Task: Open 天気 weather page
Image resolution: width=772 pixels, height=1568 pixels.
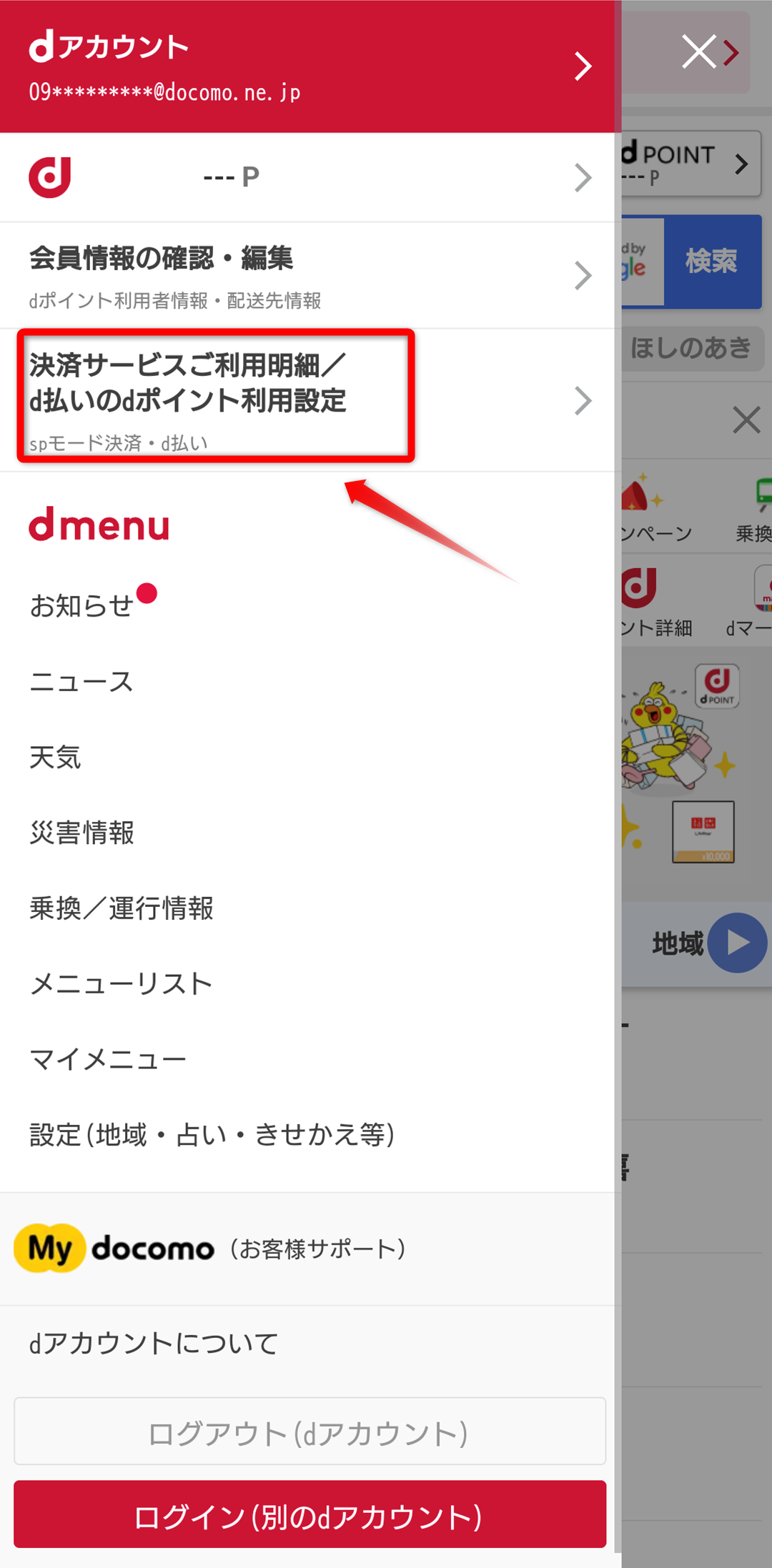Action: tap(56, 758)
